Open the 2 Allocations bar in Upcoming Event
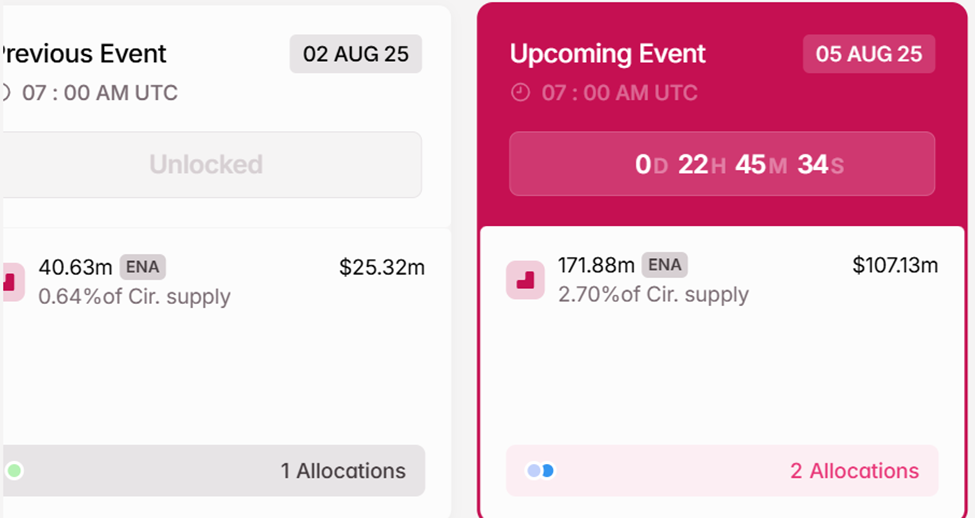 click(721, 471)
